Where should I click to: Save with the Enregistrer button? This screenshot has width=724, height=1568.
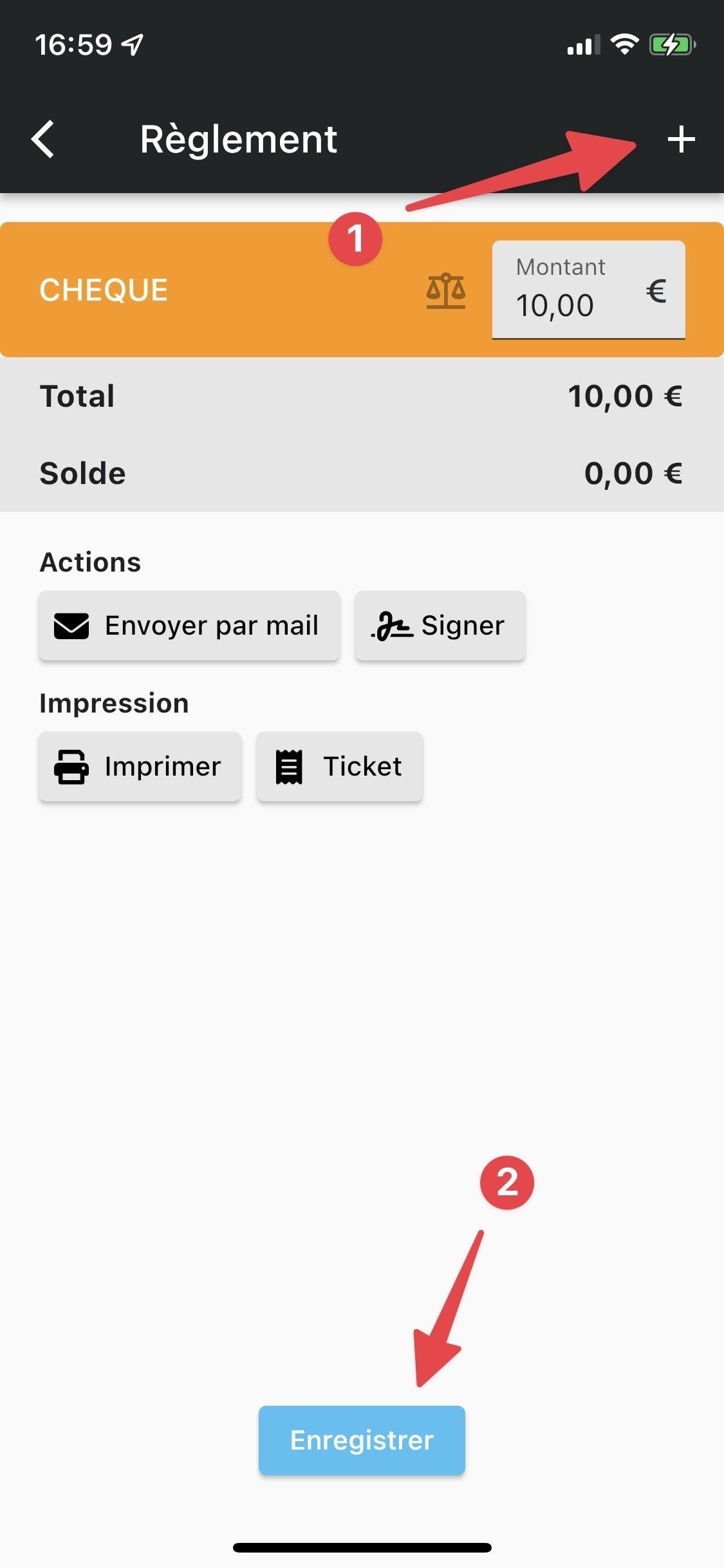(362, 1440)
